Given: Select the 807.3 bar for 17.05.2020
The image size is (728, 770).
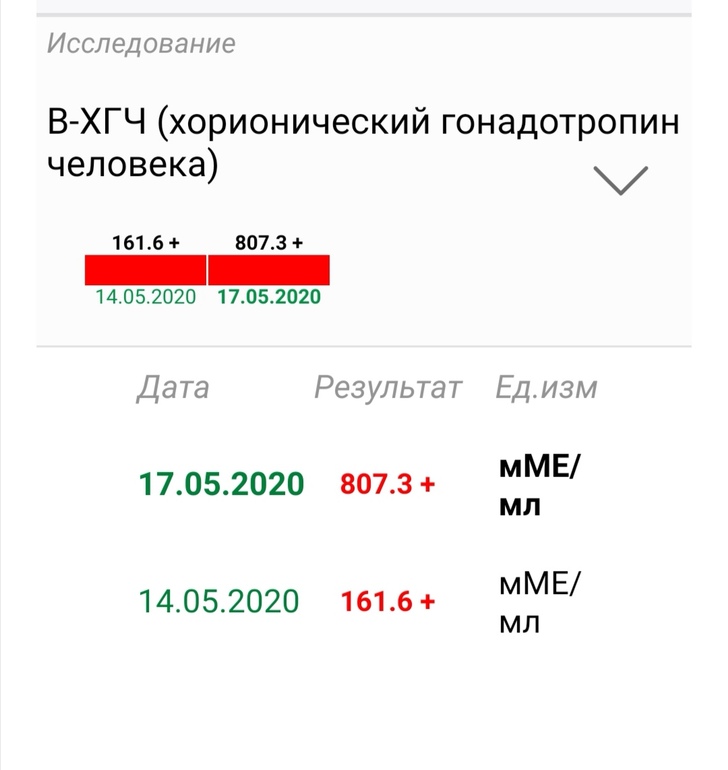Looking at the screenshot, I should pyautogui.click(x=269, y=270).
